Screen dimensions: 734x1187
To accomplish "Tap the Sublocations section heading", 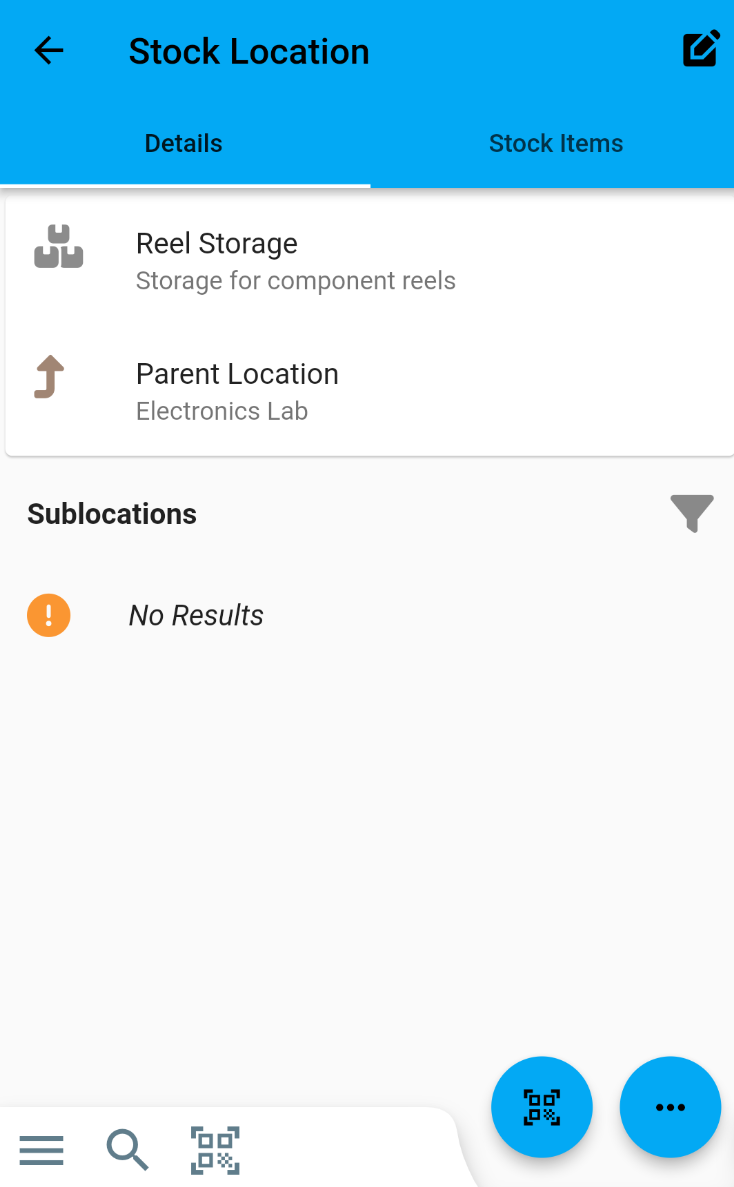I will (x=112, y=513).
